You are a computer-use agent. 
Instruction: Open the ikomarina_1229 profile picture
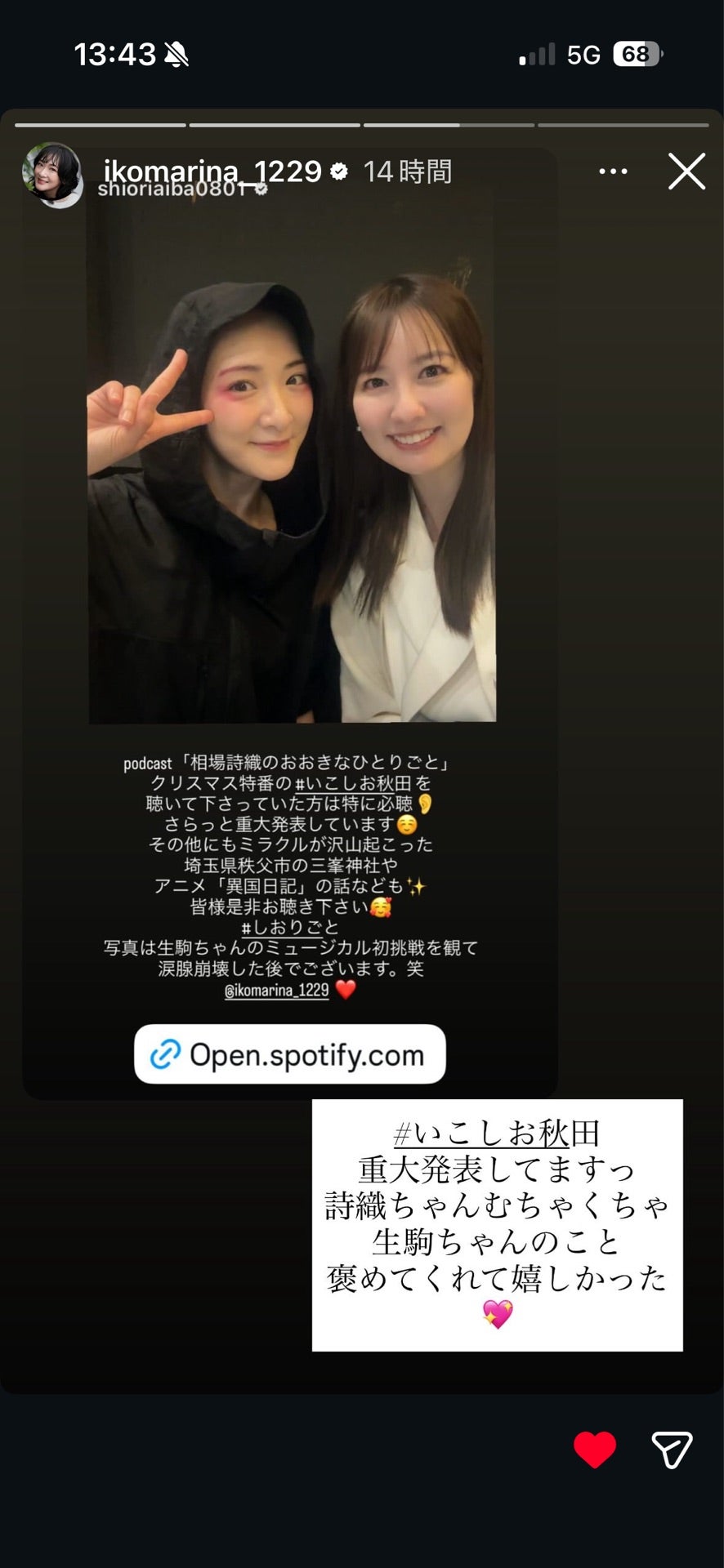coord(54,174)
